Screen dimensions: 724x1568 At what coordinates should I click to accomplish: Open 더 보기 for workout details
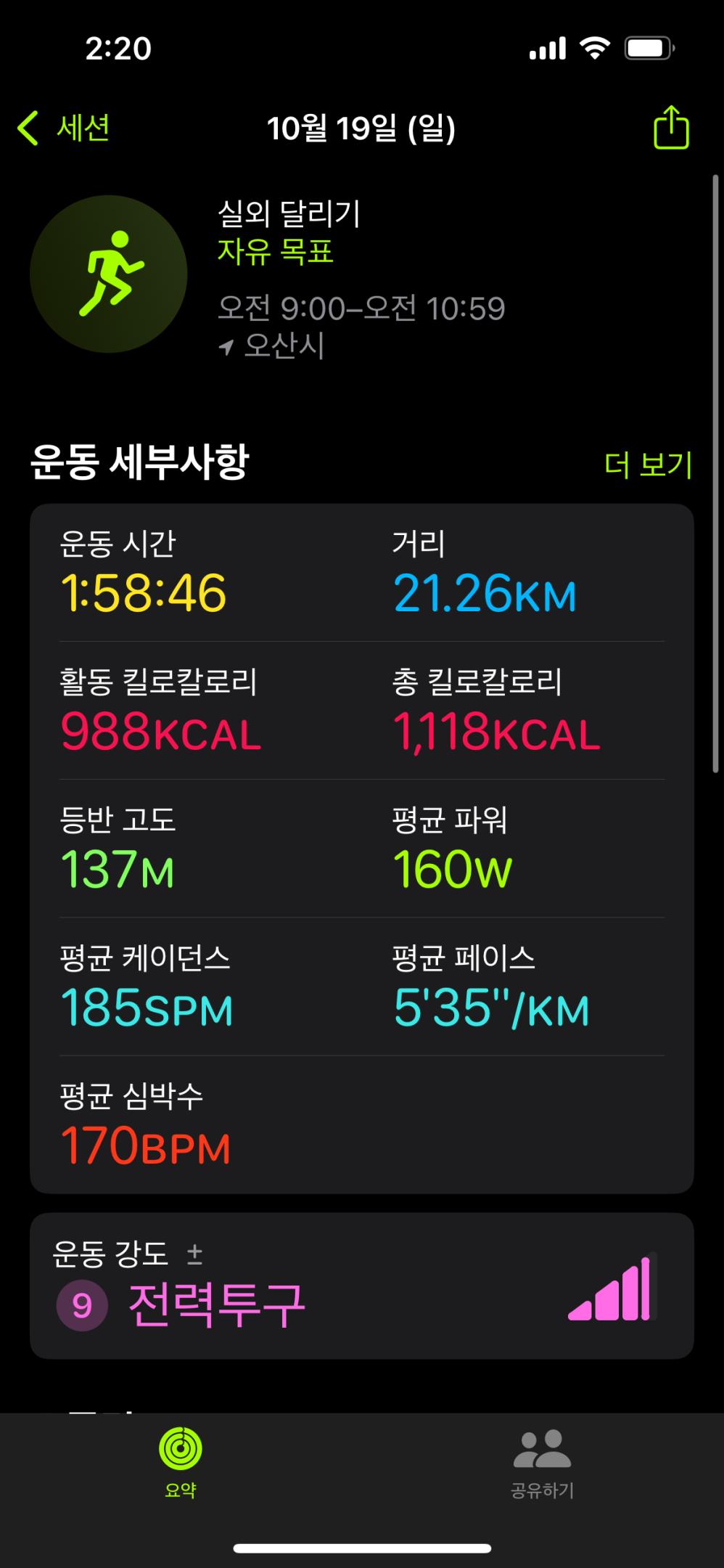pyautogui.click(x=648, y=465)
